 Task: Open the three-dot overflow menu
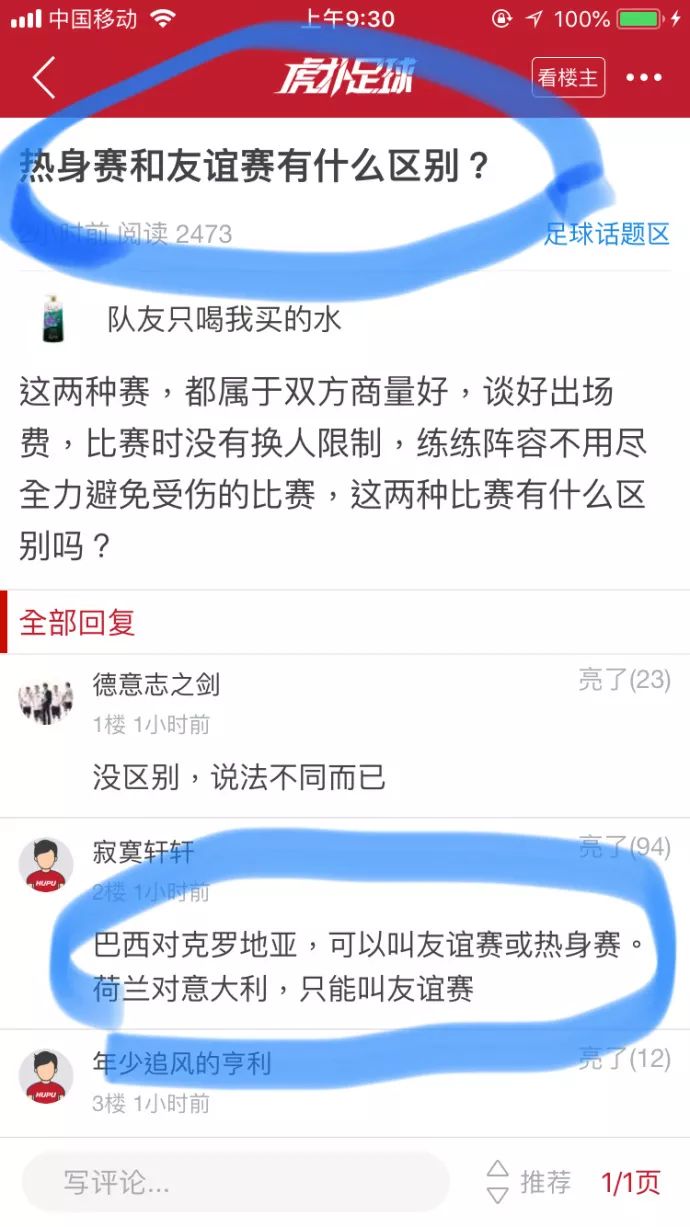click(x=644, y=78)
